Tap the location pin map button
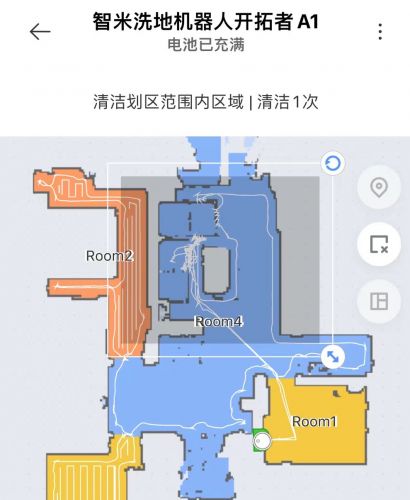Image resolution: width=410 pixels, height=500 pixels. [379, 187]
